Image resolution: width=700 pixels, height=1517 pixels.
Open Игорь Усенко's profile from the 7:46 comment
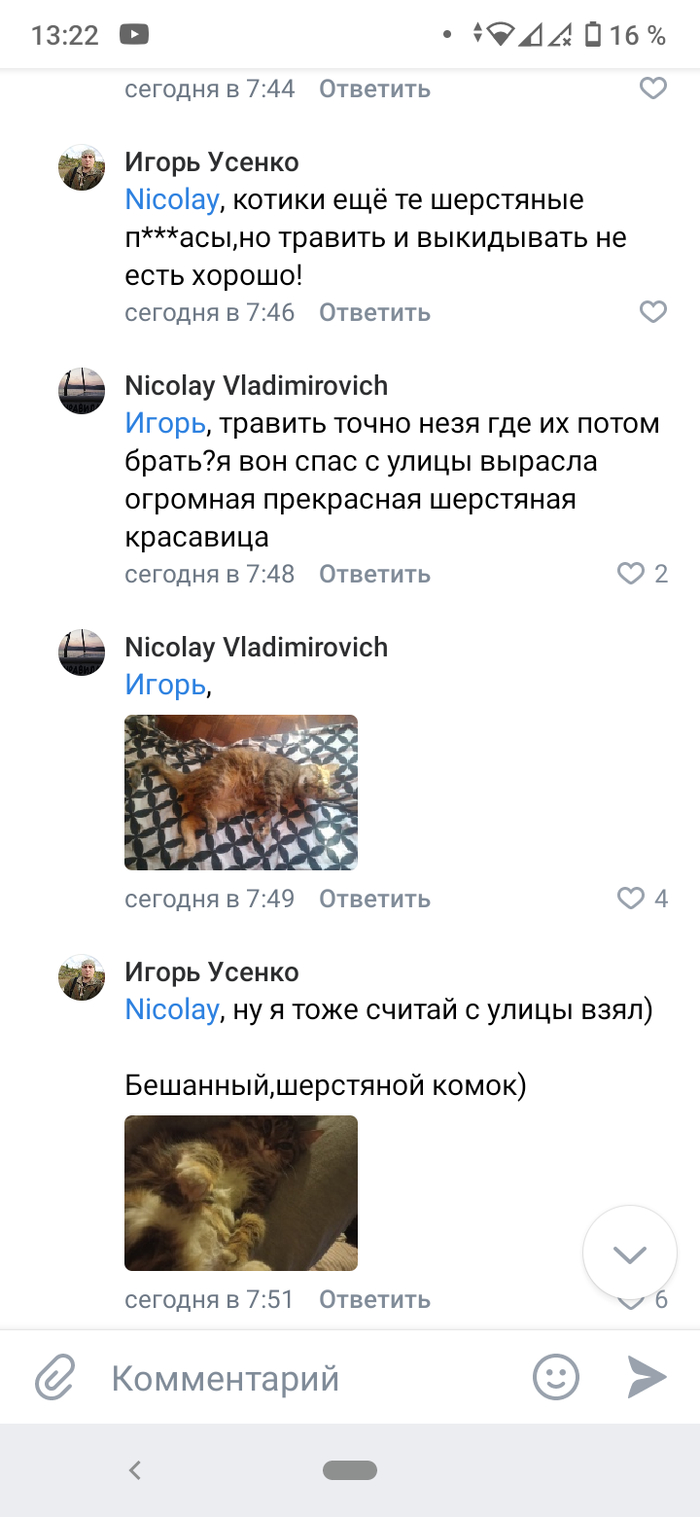[x=212, y=162]
